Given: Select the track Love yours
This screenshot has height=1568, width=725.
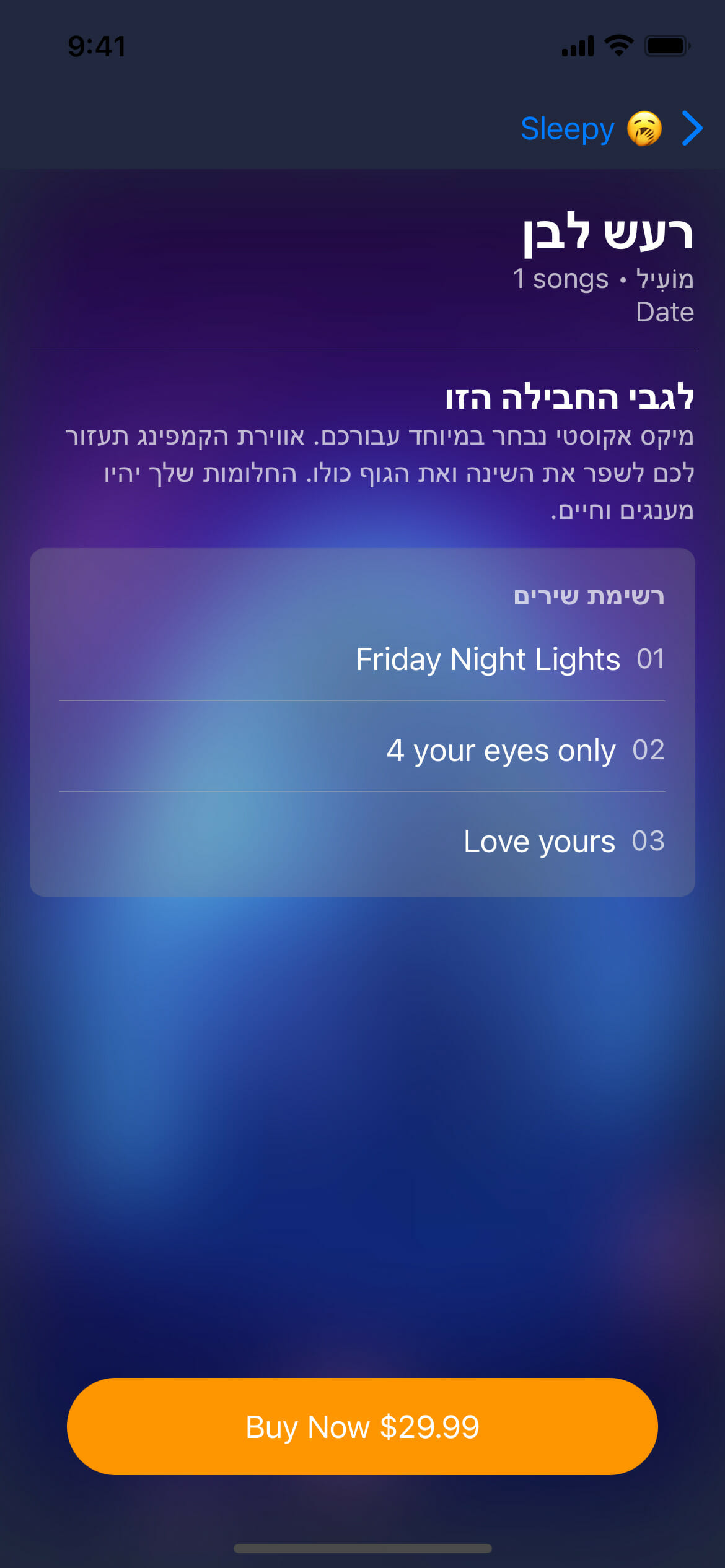Looking at the screenshot, I should tap(539, 840).
